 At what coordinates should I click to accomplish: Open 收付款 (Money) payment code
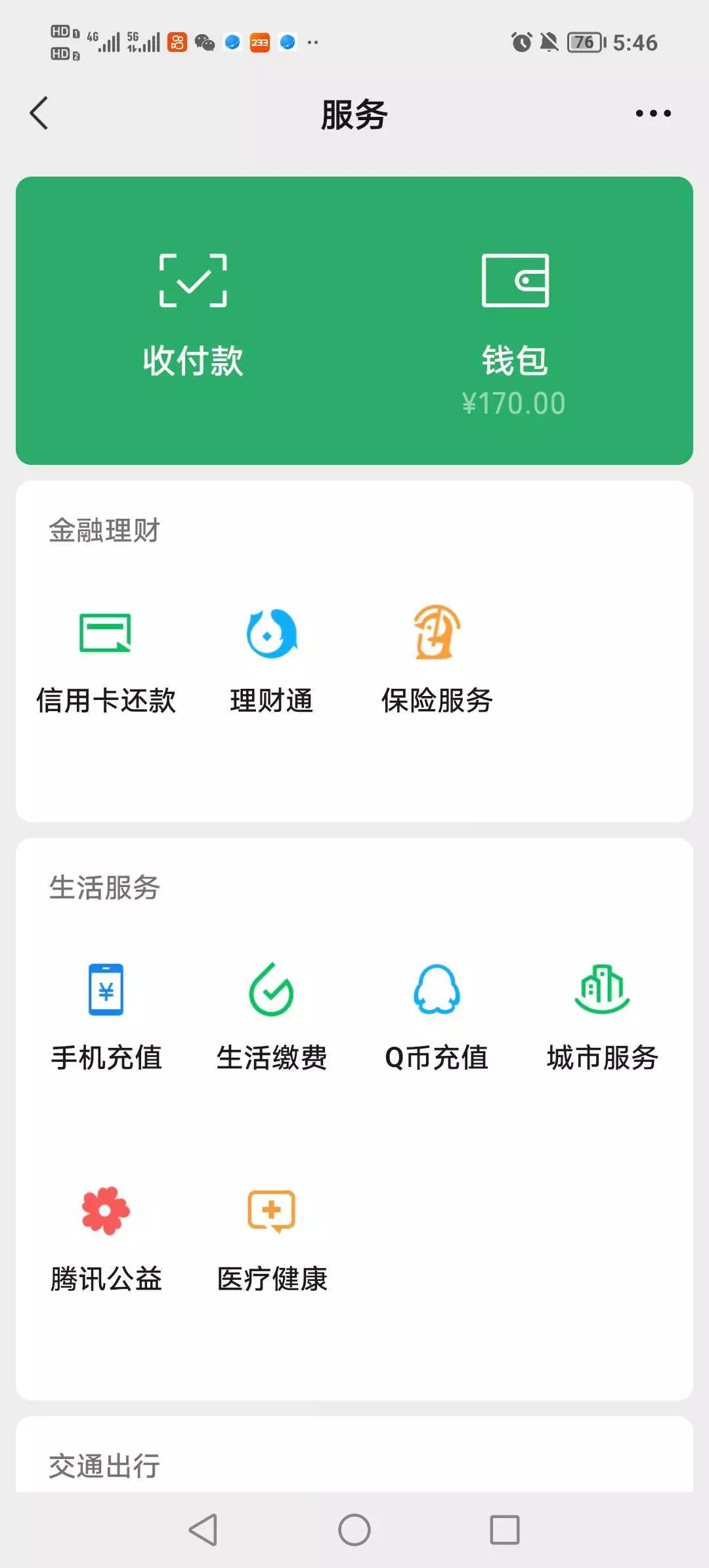pyautogui.click(x=193, y=316)
